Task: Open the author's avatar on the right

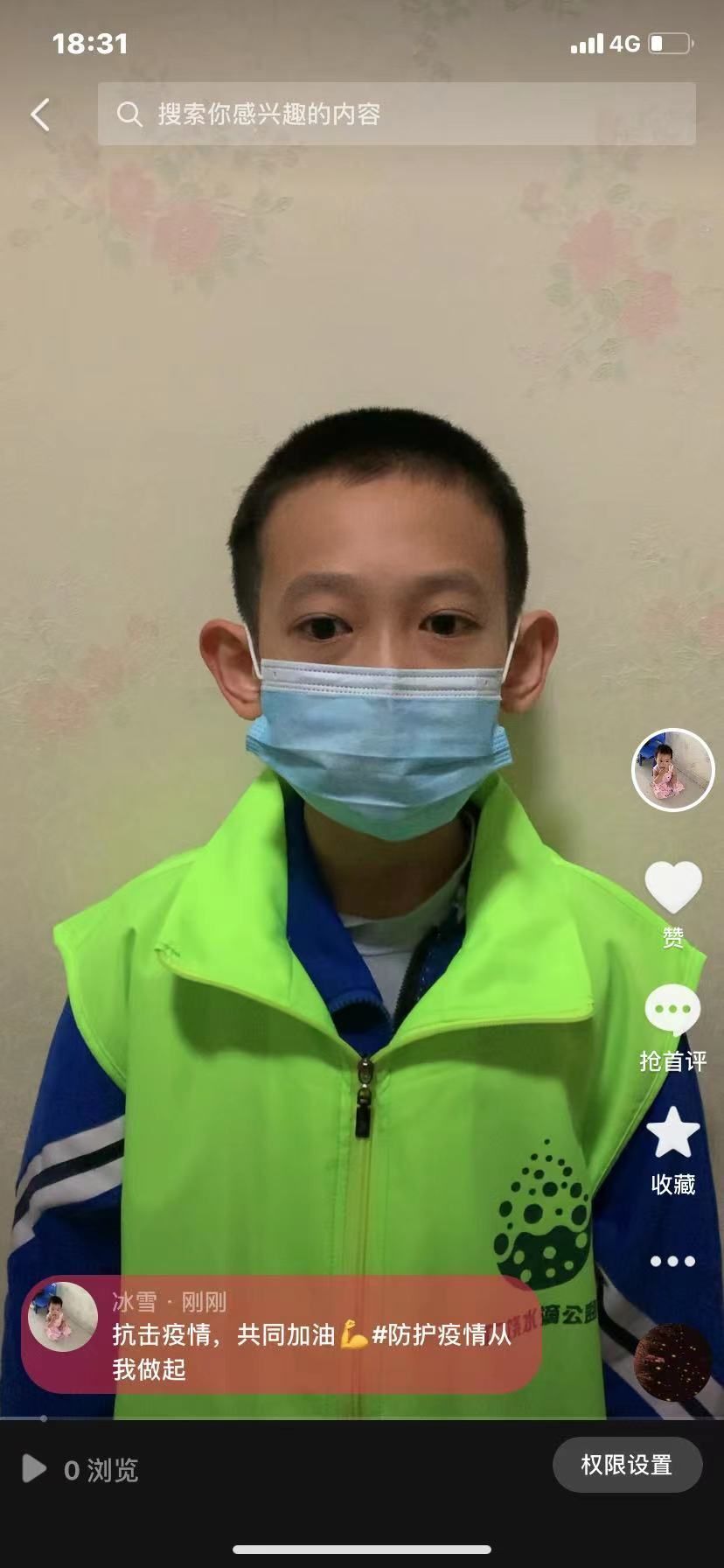Action: click(x=672, y=770)
